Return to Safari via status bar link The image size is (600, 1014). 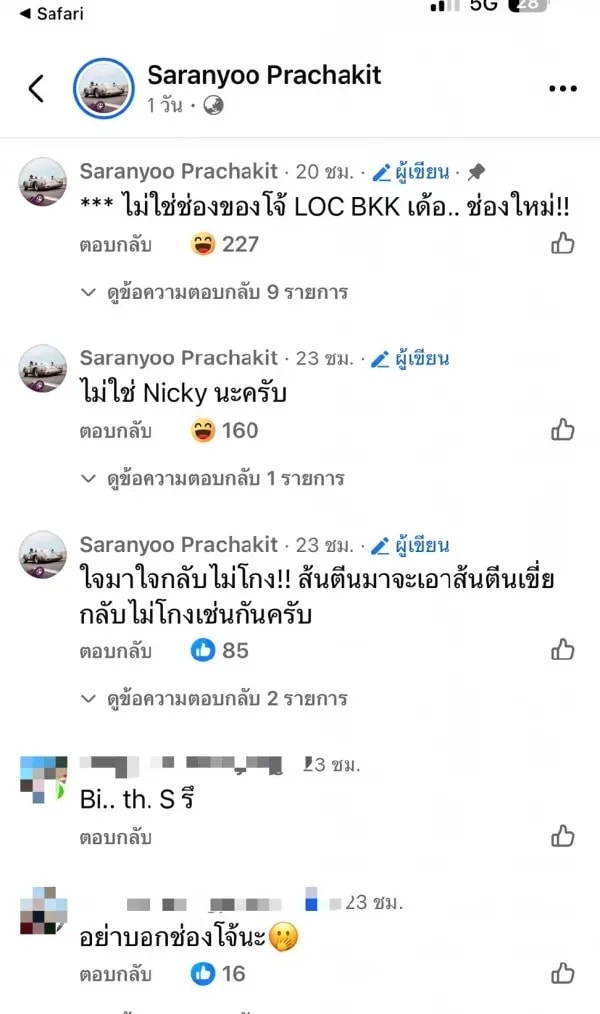(52, 13)
